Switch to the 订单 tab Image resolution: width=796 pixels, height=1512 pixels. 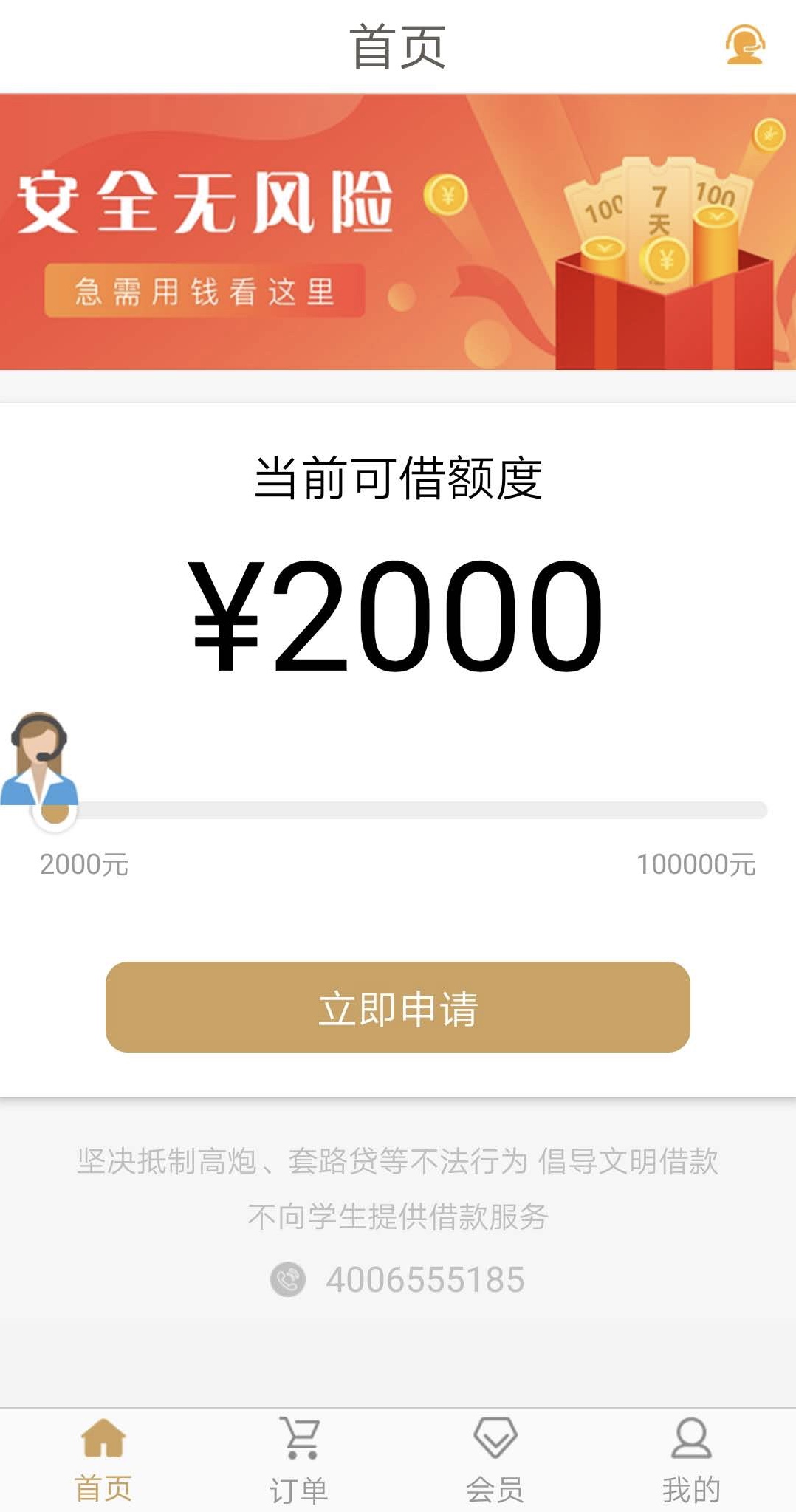click(x=299, y=1460)
